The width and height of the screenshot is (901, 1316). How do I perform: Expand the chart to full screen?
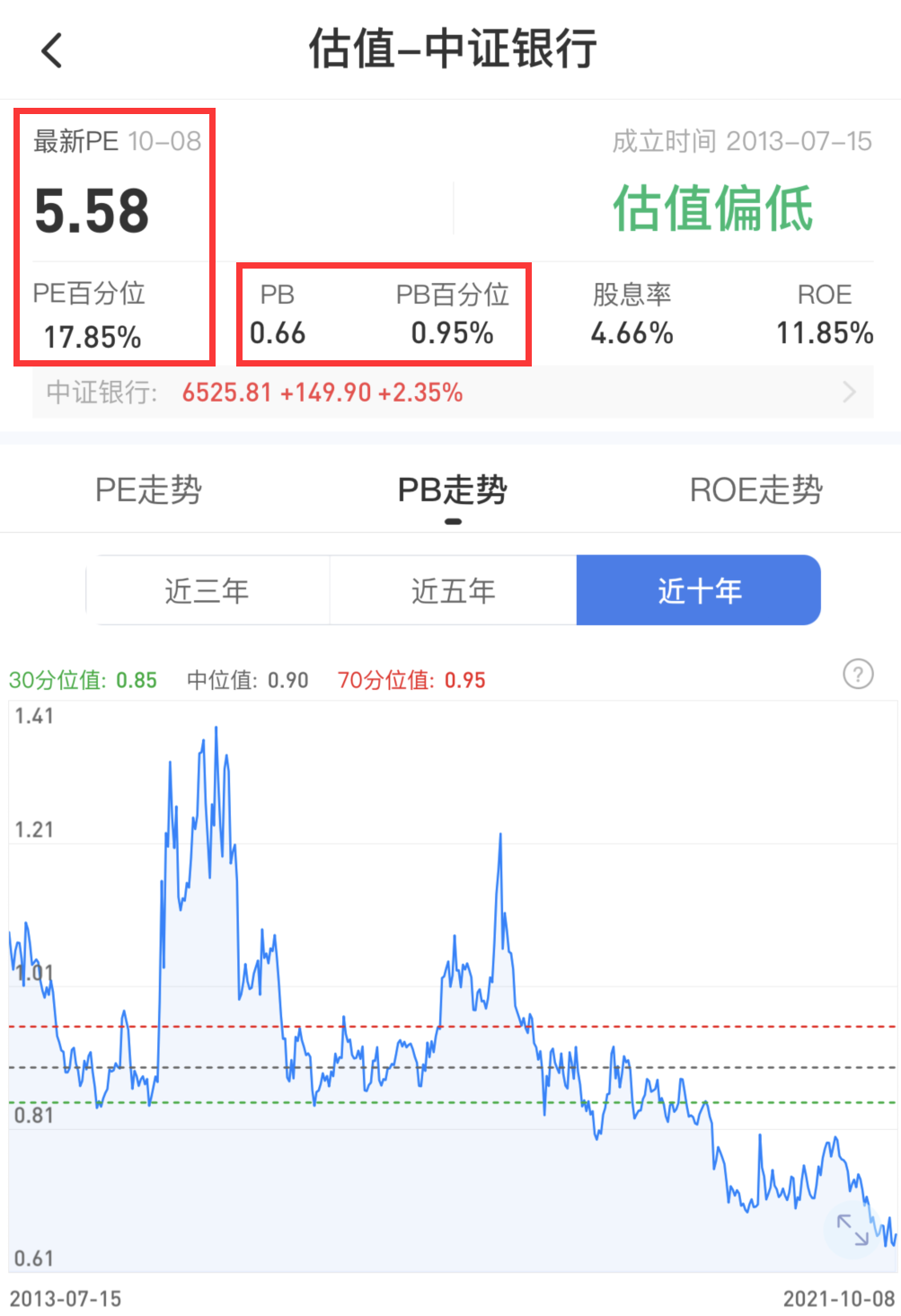pyautogui.click(x=852, y=1229)
